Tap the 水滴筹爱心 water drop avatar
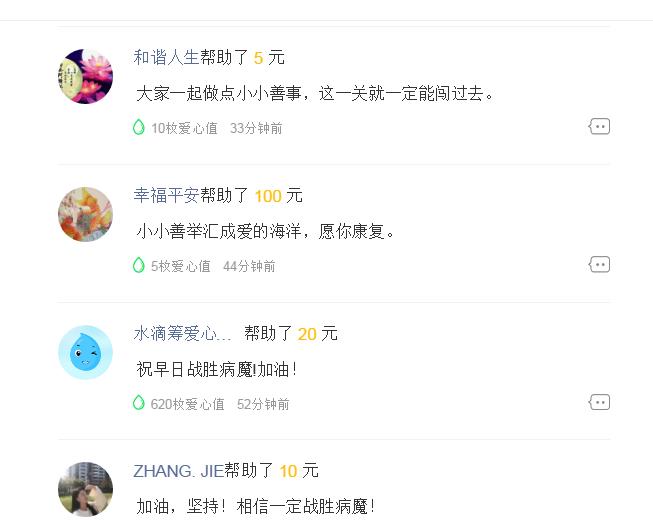 click(x=86, y=352)
